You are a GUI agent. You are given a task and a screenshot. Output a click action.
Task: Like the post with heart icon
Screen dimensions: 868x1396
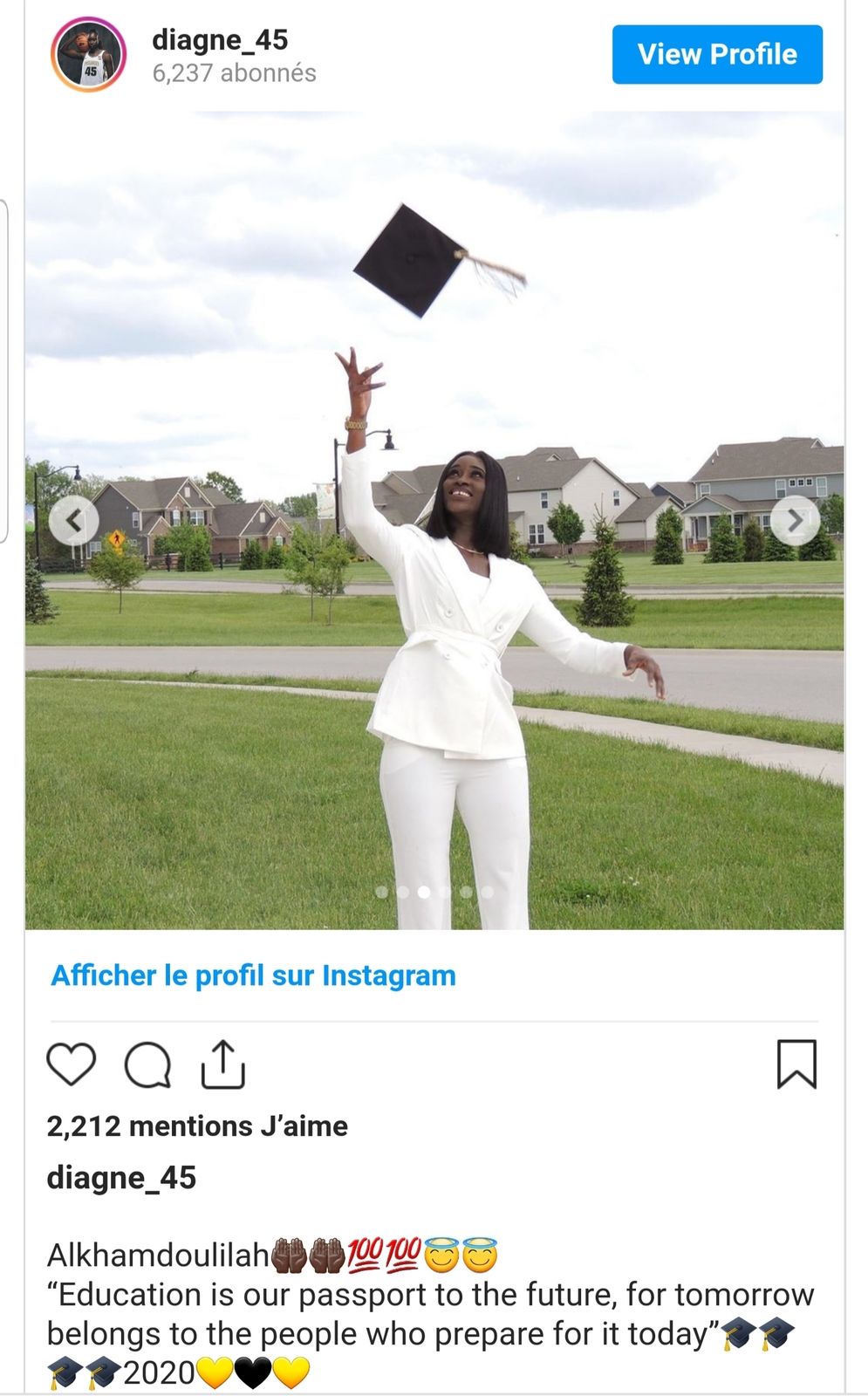coord(71,1064)
